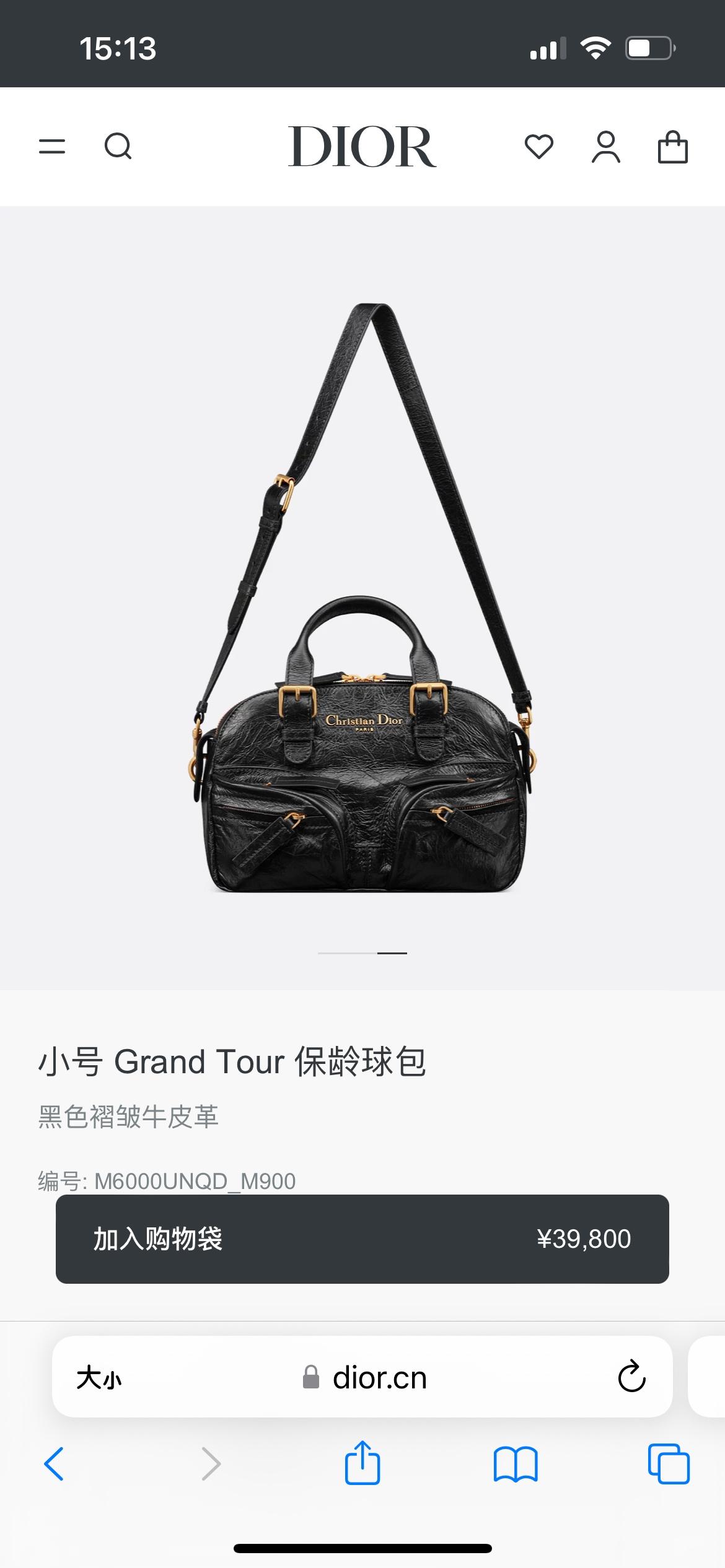This screenshot has width=725, height=1568.
Task: Open Safari's 大小 page settings
Action: (99, 1379)
